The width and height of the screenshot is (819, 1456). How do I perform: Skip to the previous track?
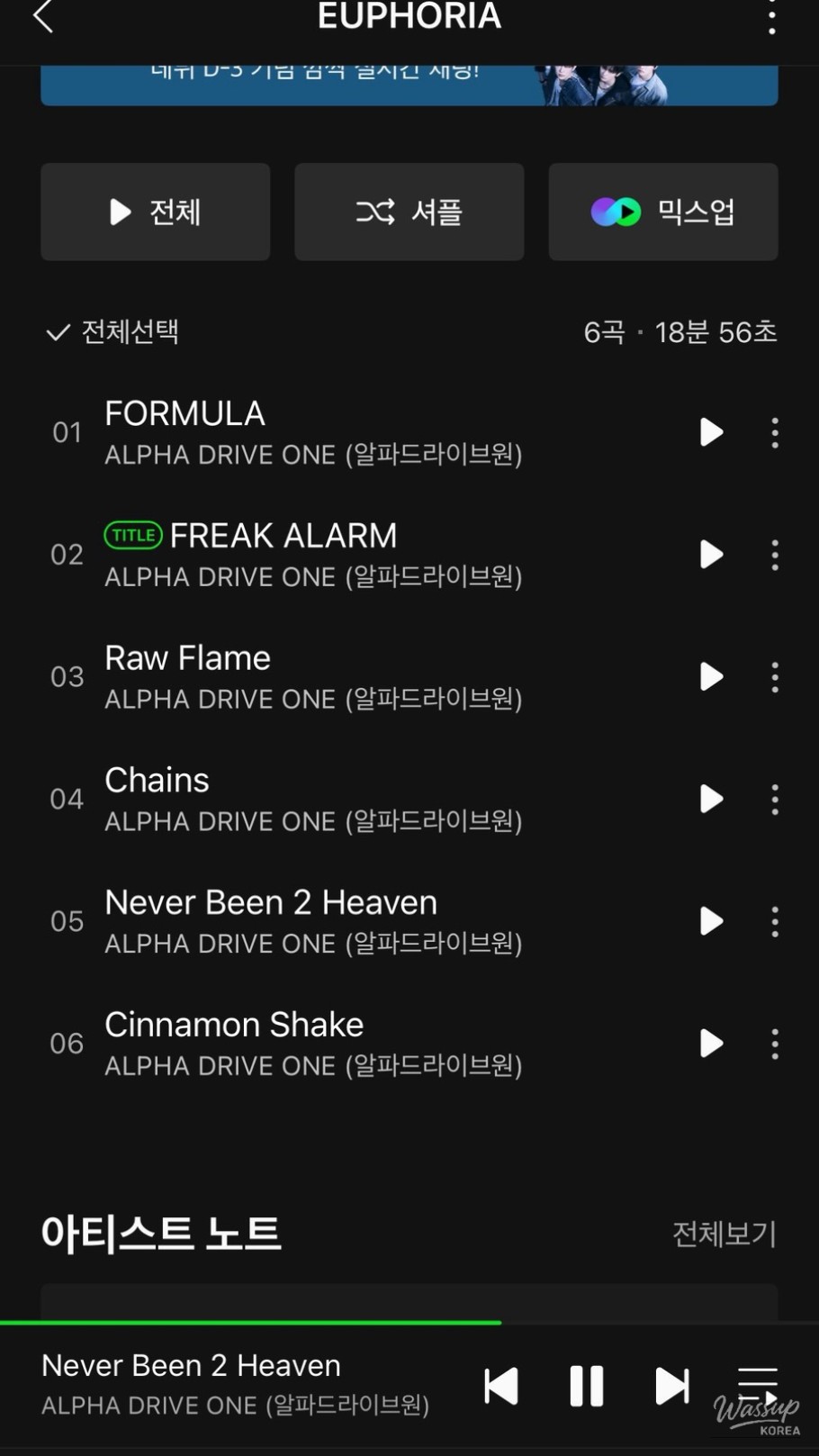coord(501,1386)
